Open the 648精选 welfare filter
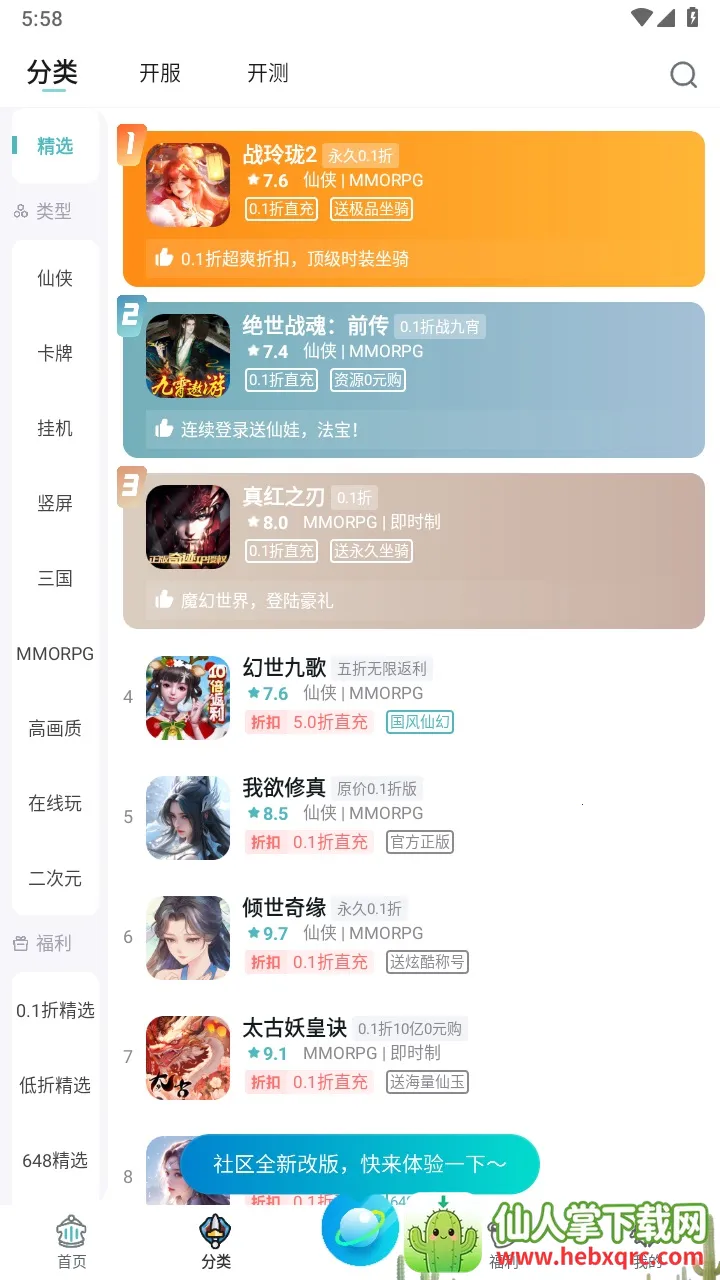Screen dimensions: 720x1280 coord(55,1160)
